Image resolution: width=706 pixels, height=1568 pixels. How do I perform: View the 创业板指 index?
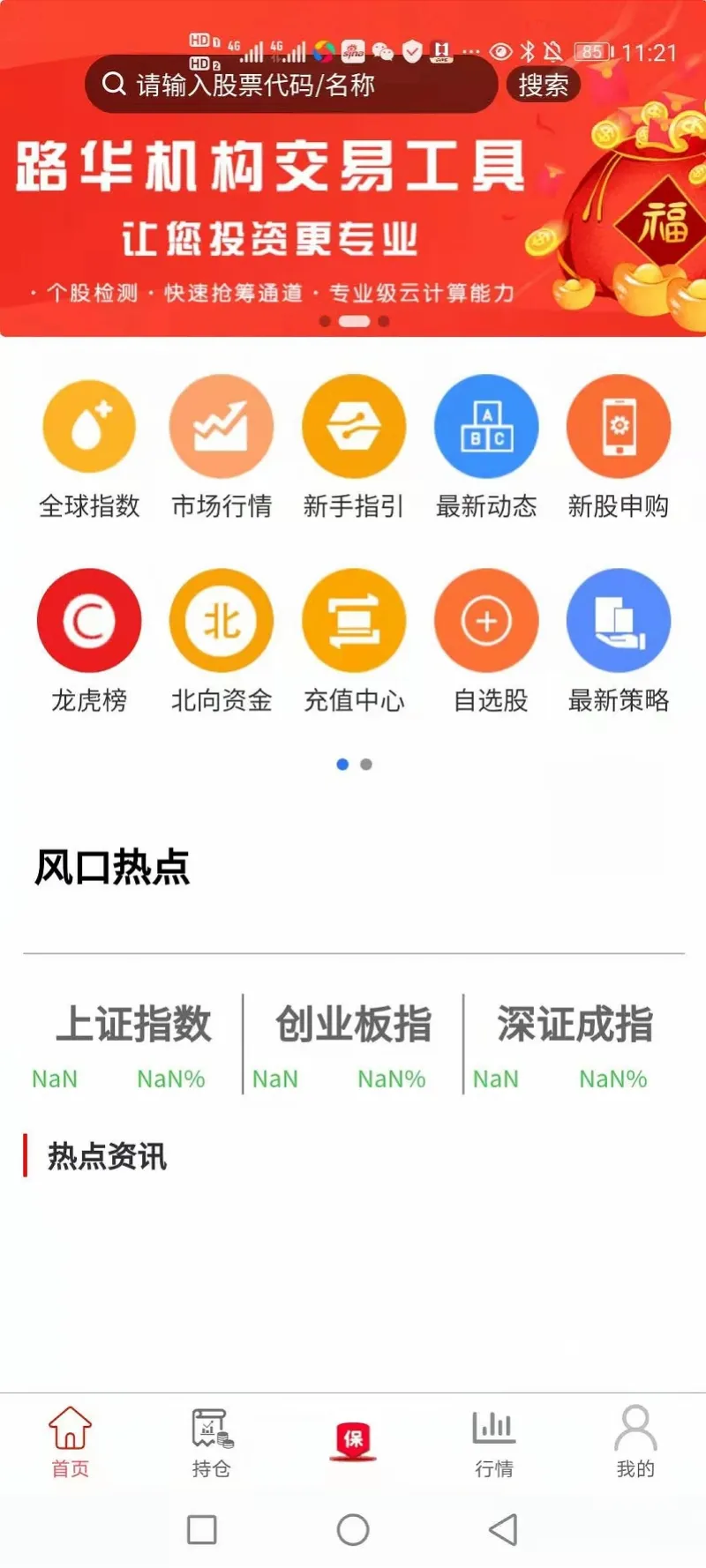pyautogui.click(x=353, y=1045)
